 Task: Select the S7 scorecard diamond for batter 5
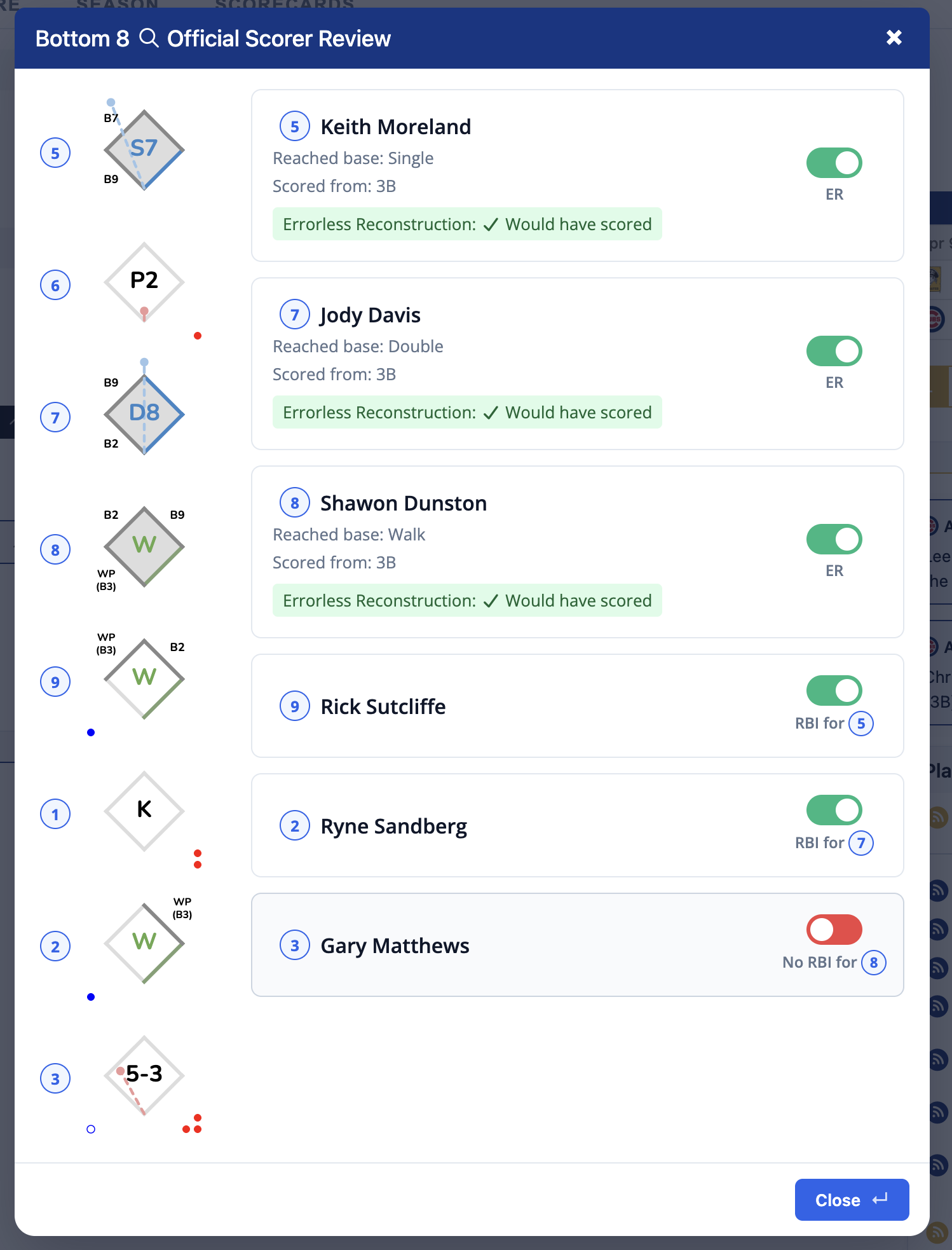click(x=144, y=150)
